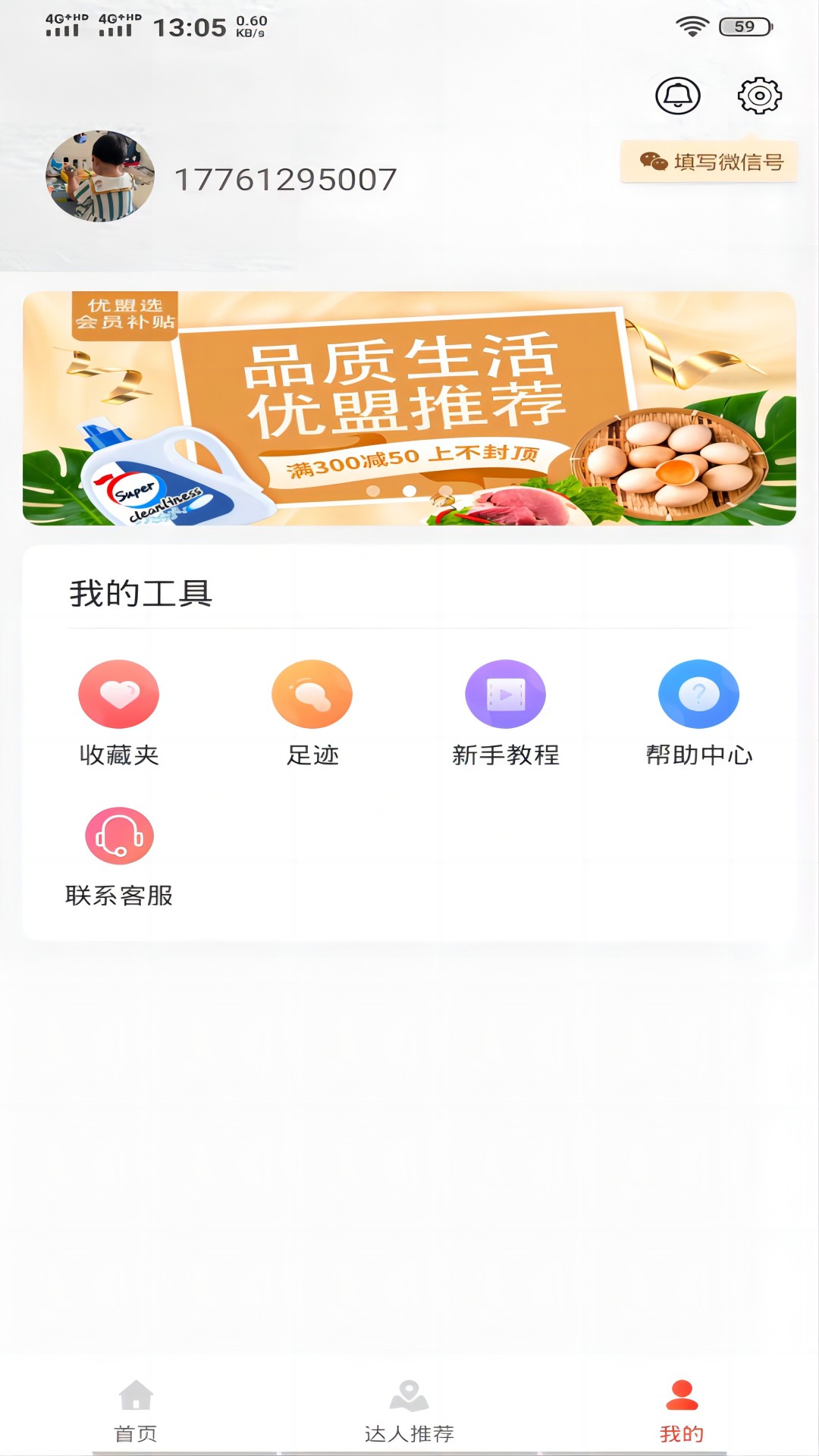819x1456 pixels.
Task: Open 收藏夹 favorites
Action: click(119, 711)
